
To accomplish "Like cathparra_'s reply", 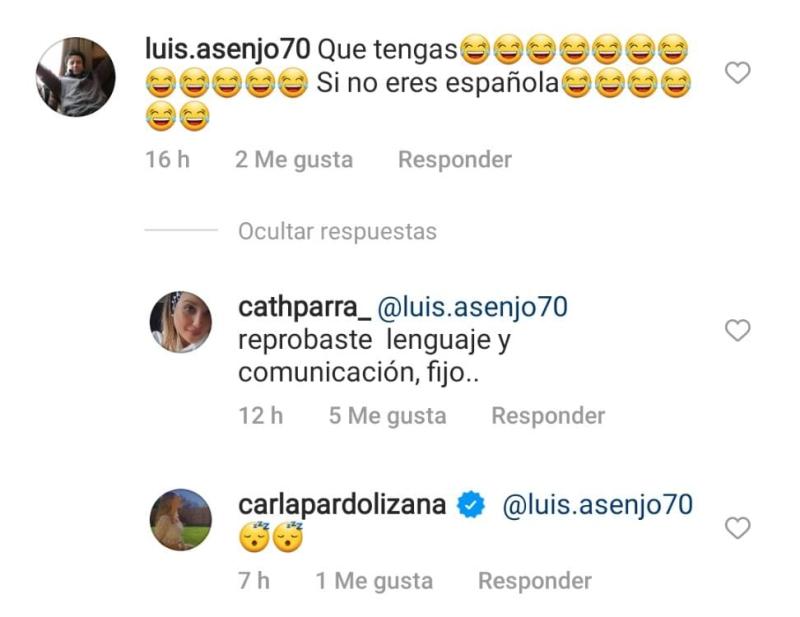I will tap(737, 331).
